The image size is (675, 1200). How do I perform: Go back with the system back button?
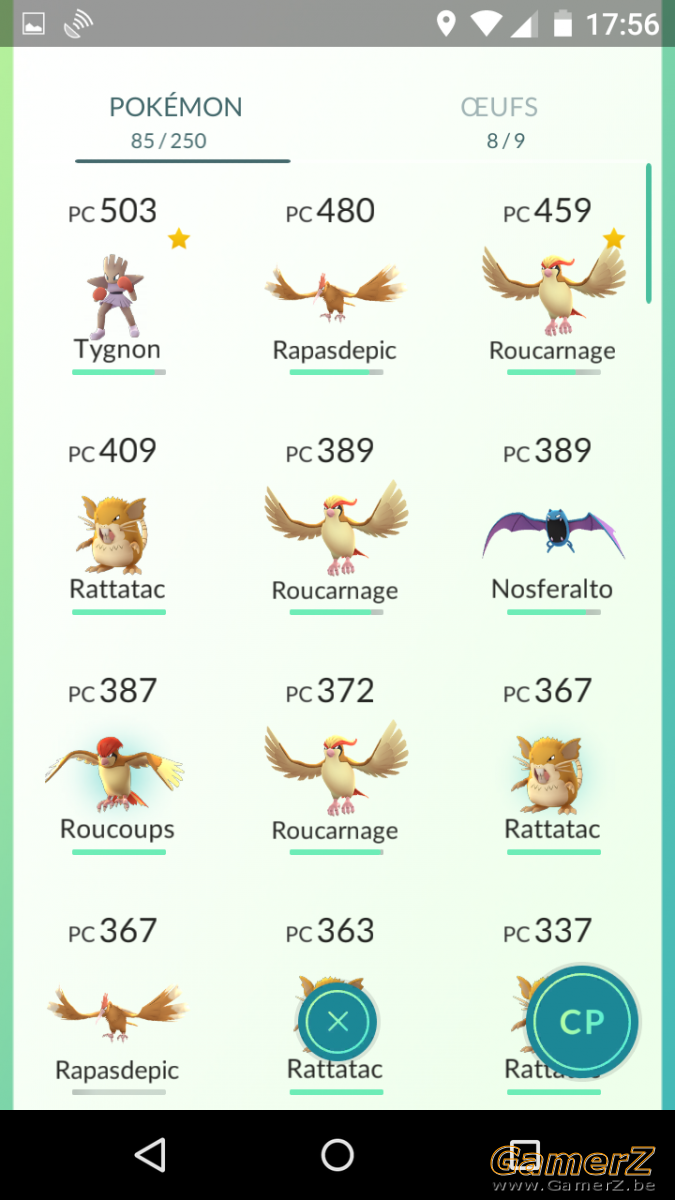coord(150,1155)
